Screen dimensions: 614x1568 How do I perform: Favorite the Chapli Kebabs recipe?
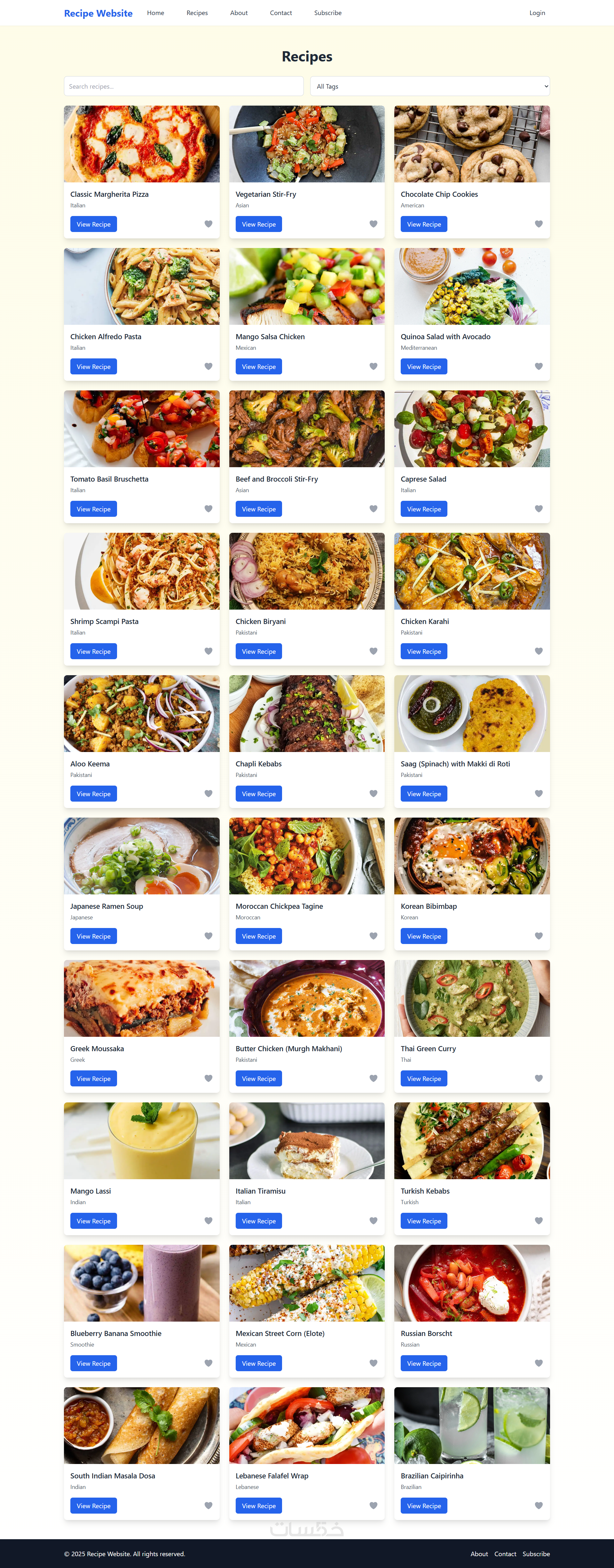point(374,794)
